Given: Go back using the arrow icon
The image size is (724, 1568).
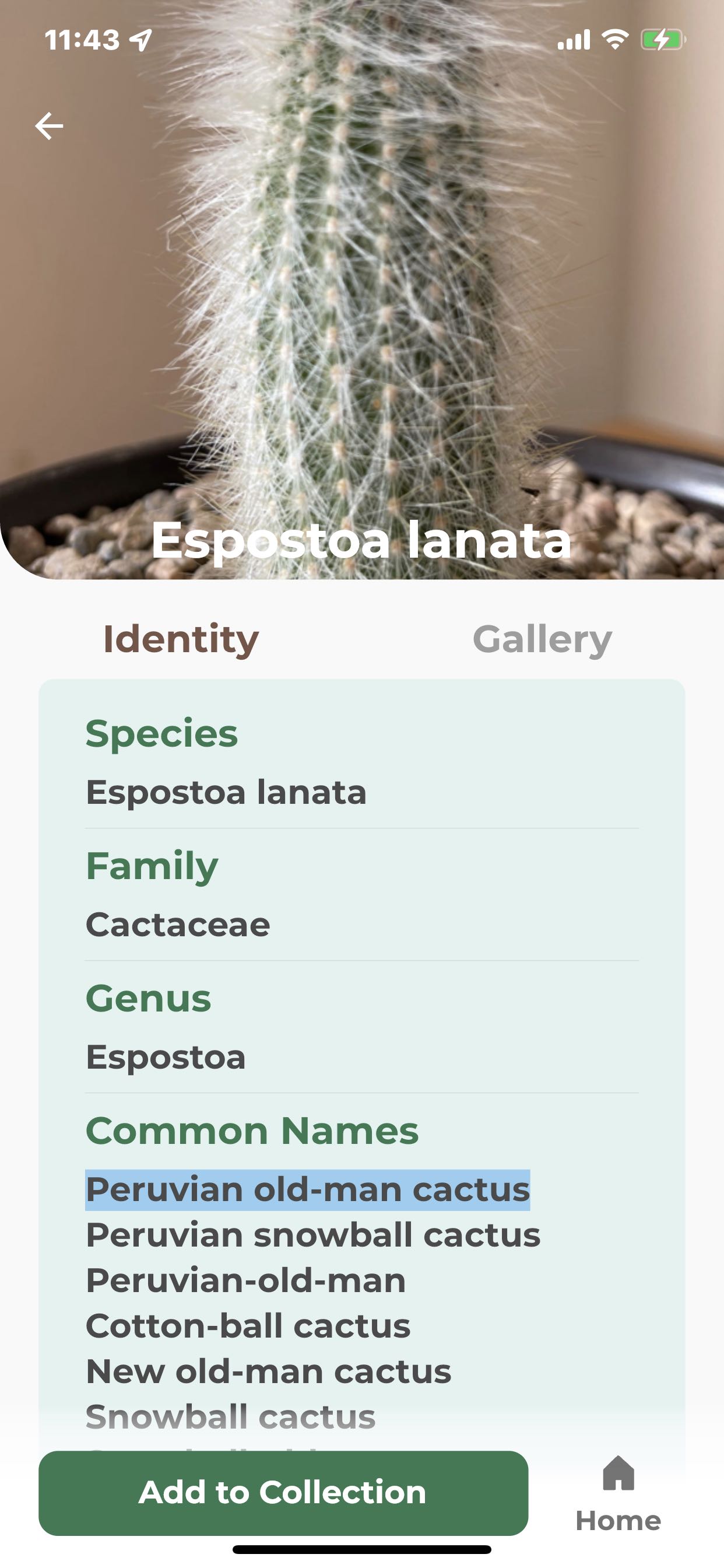Looking at the screenshot, I should [x=50, y=126].
